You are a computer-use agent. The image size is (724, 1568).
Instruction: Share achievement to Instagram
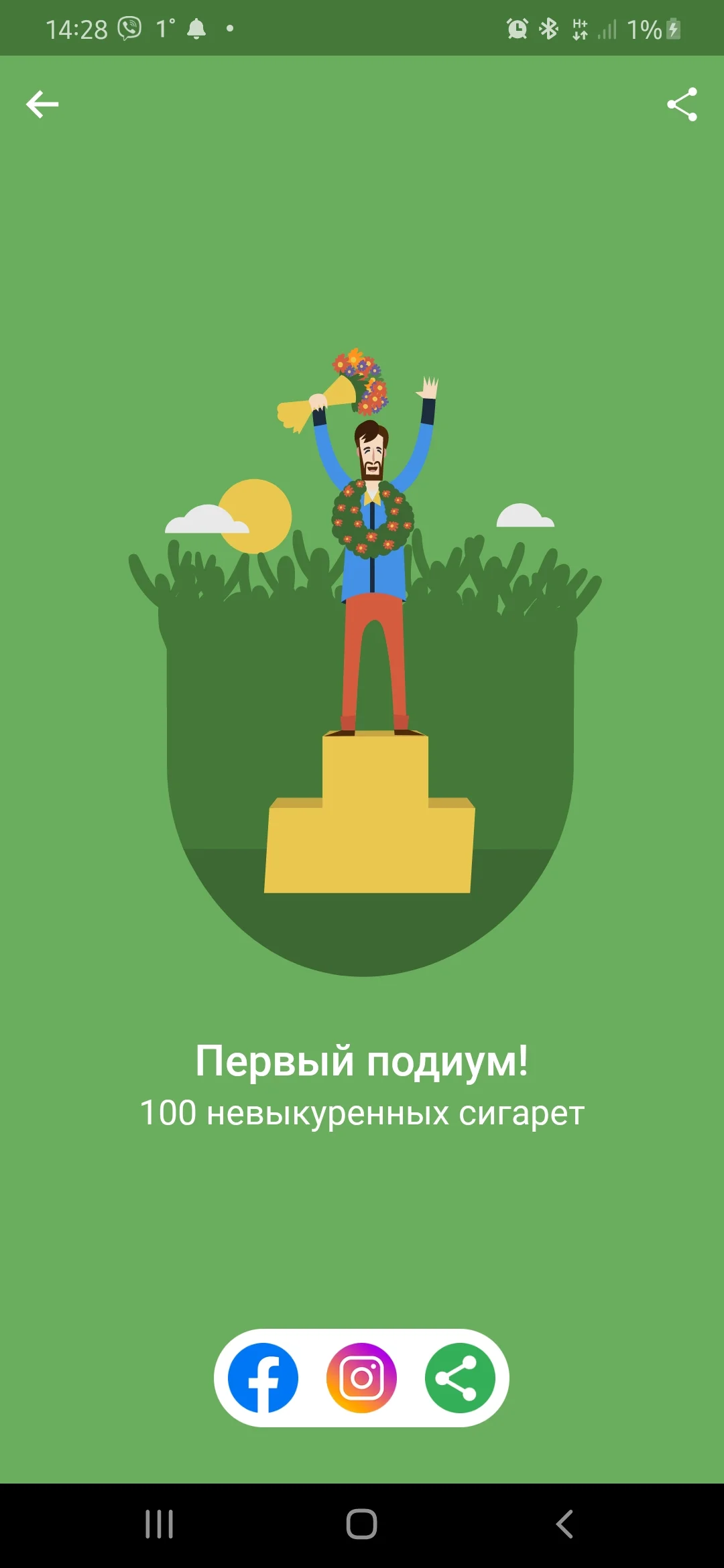tap(361, 1378)
